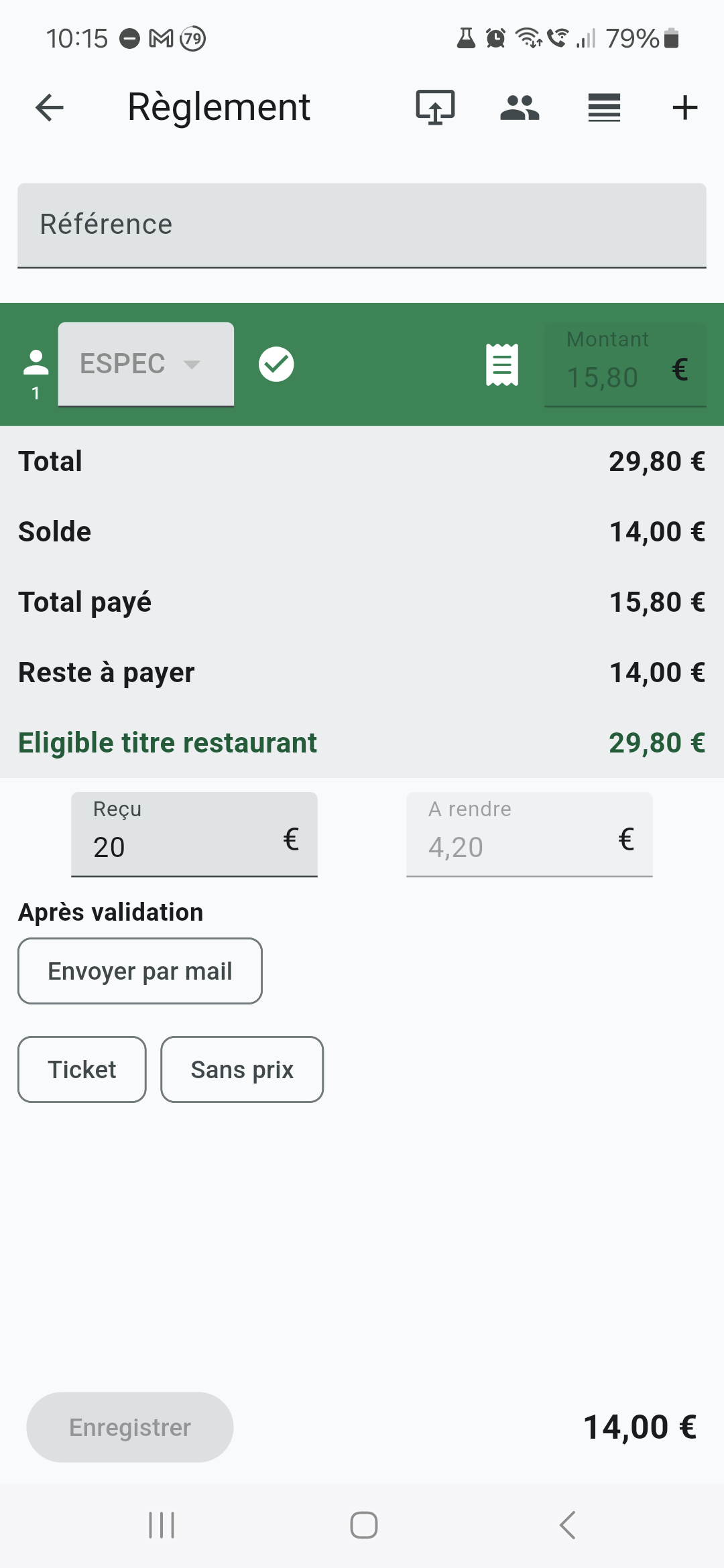Choose the Sans prix option
The width and height of the screenshot is (724, 1568).
242,1069
